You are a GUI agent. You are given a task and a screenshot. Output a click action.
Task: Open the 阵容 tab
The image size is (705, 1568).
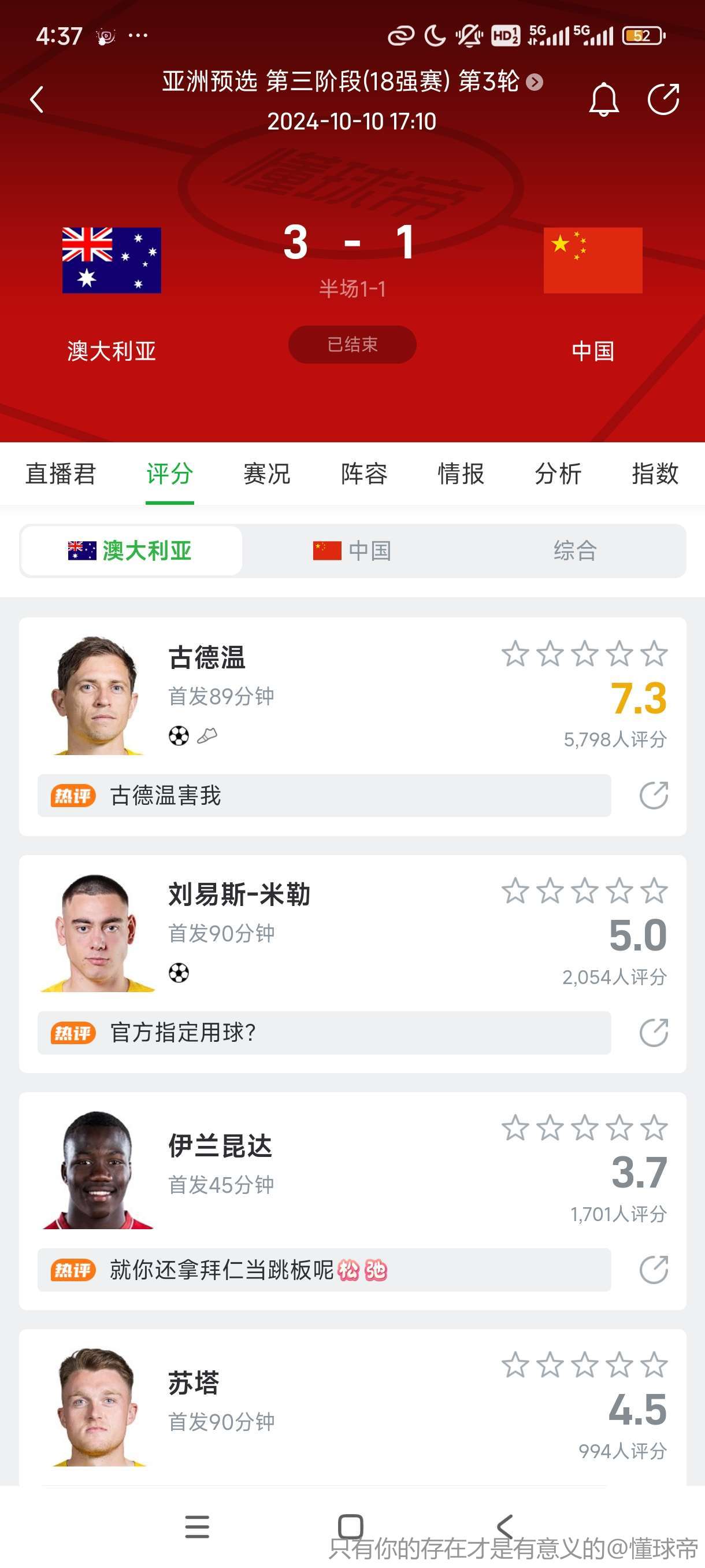point(363,474)
